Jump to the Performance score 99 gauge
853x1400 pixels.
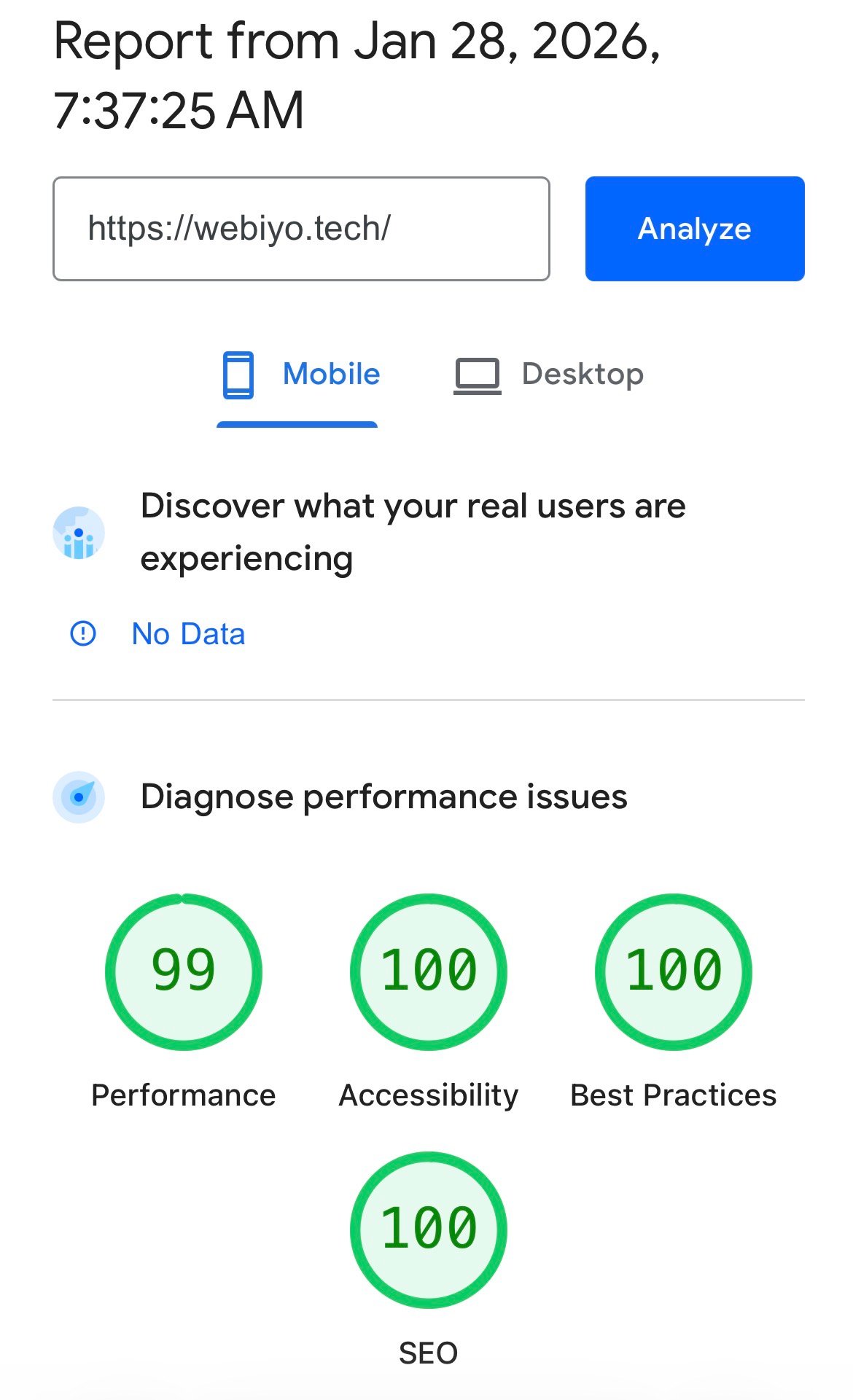pos(184,971)
